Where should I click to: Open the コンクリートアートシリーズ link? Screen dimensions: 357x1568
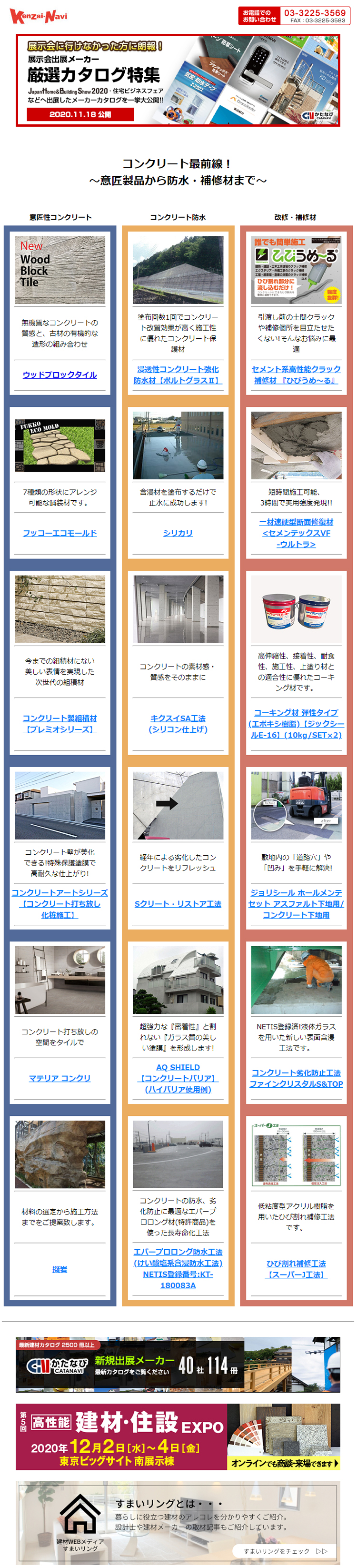pos(59,903)
